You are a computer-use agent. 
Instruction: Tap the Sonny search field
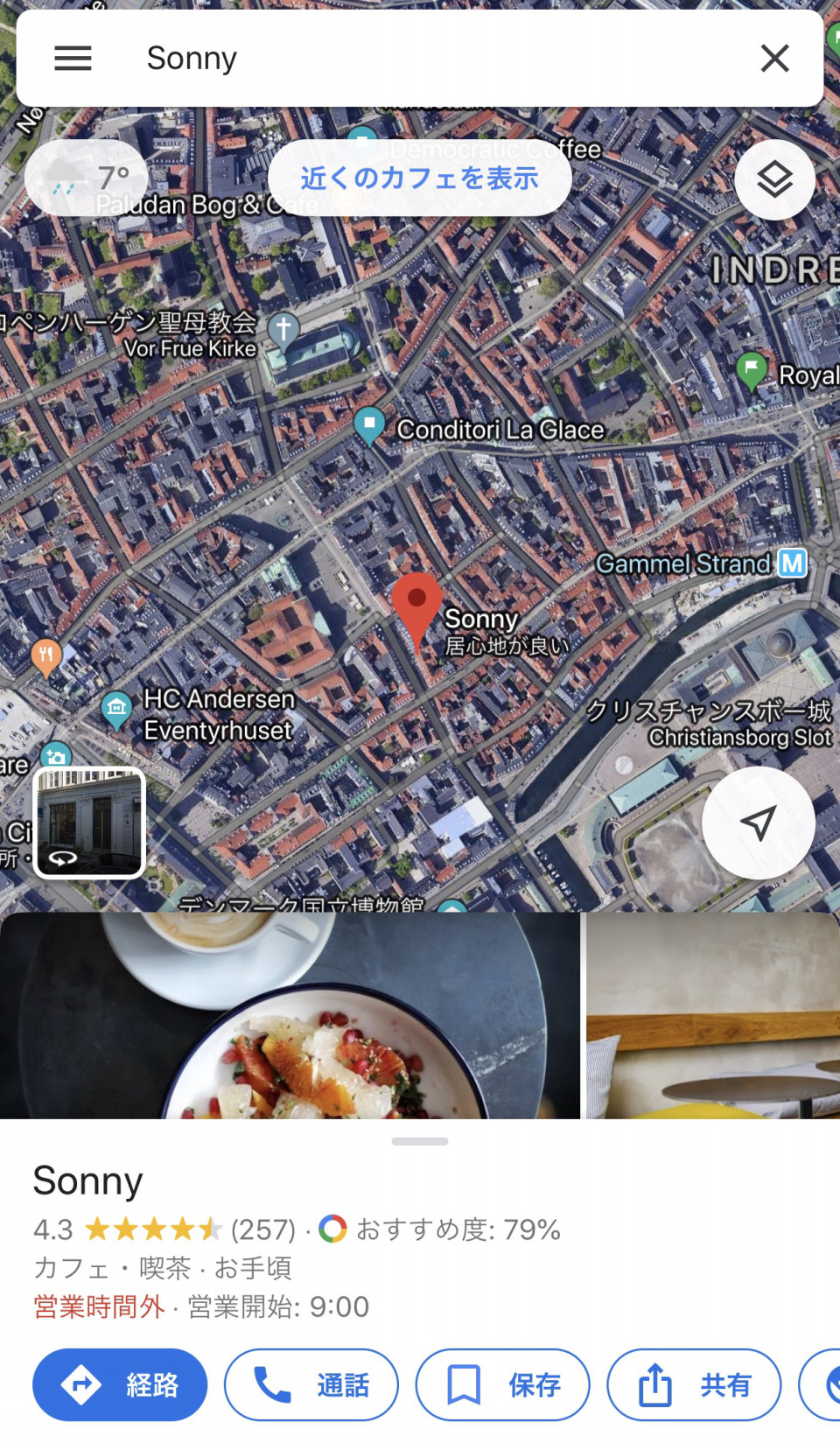pyautogui.click(x=420, y=59)
